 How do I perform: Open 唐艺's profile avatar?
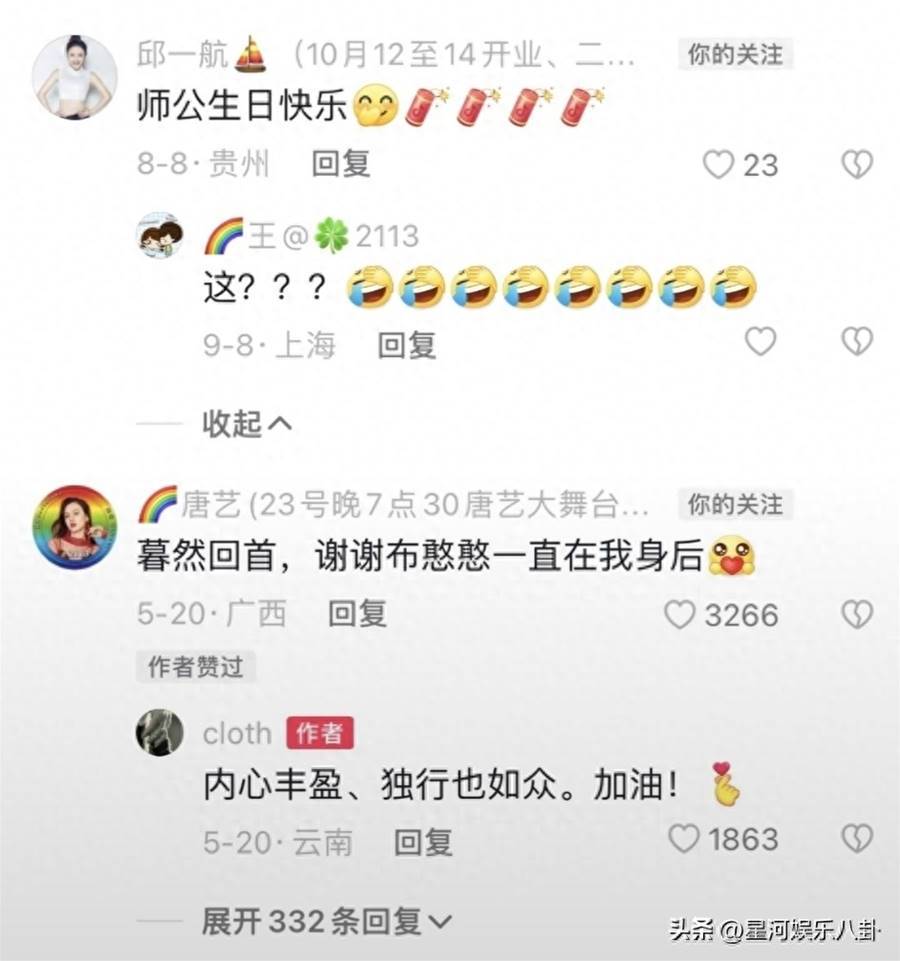(x=75, y=527)
